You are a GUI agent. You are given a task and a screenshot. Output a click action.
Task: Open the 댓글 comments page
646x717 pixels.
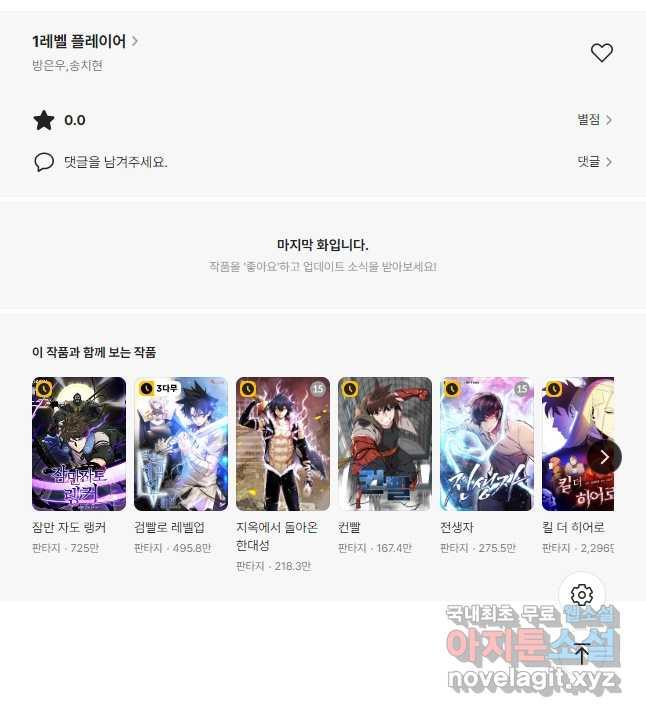pos(594,161)
